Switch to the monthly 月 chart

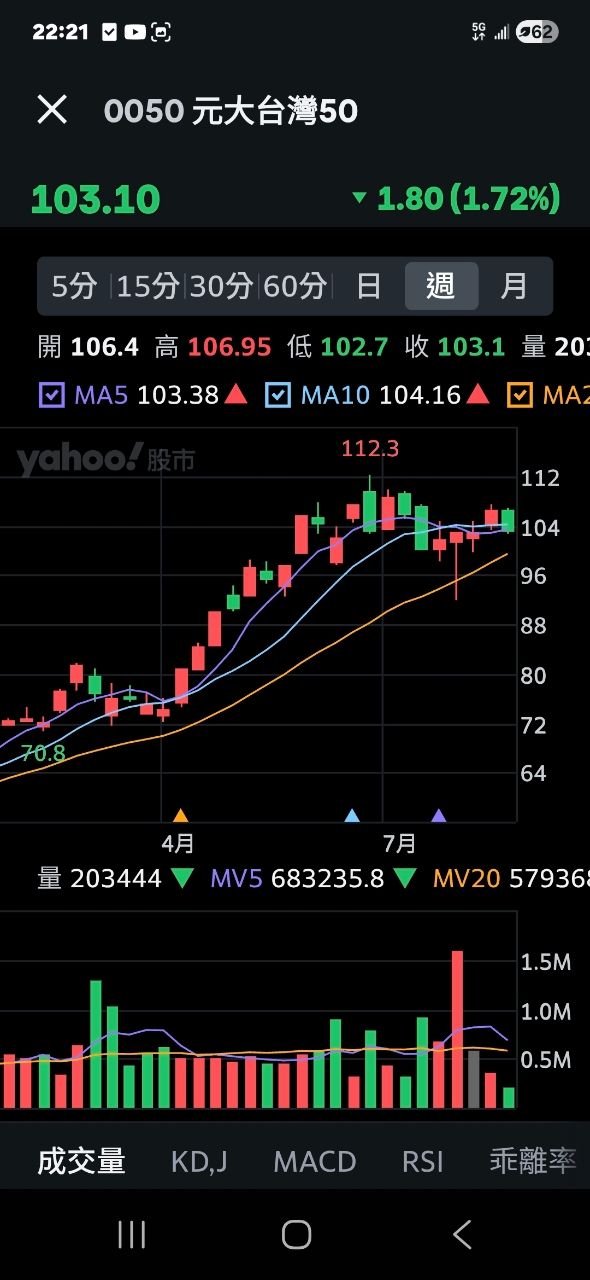[514, 287]
